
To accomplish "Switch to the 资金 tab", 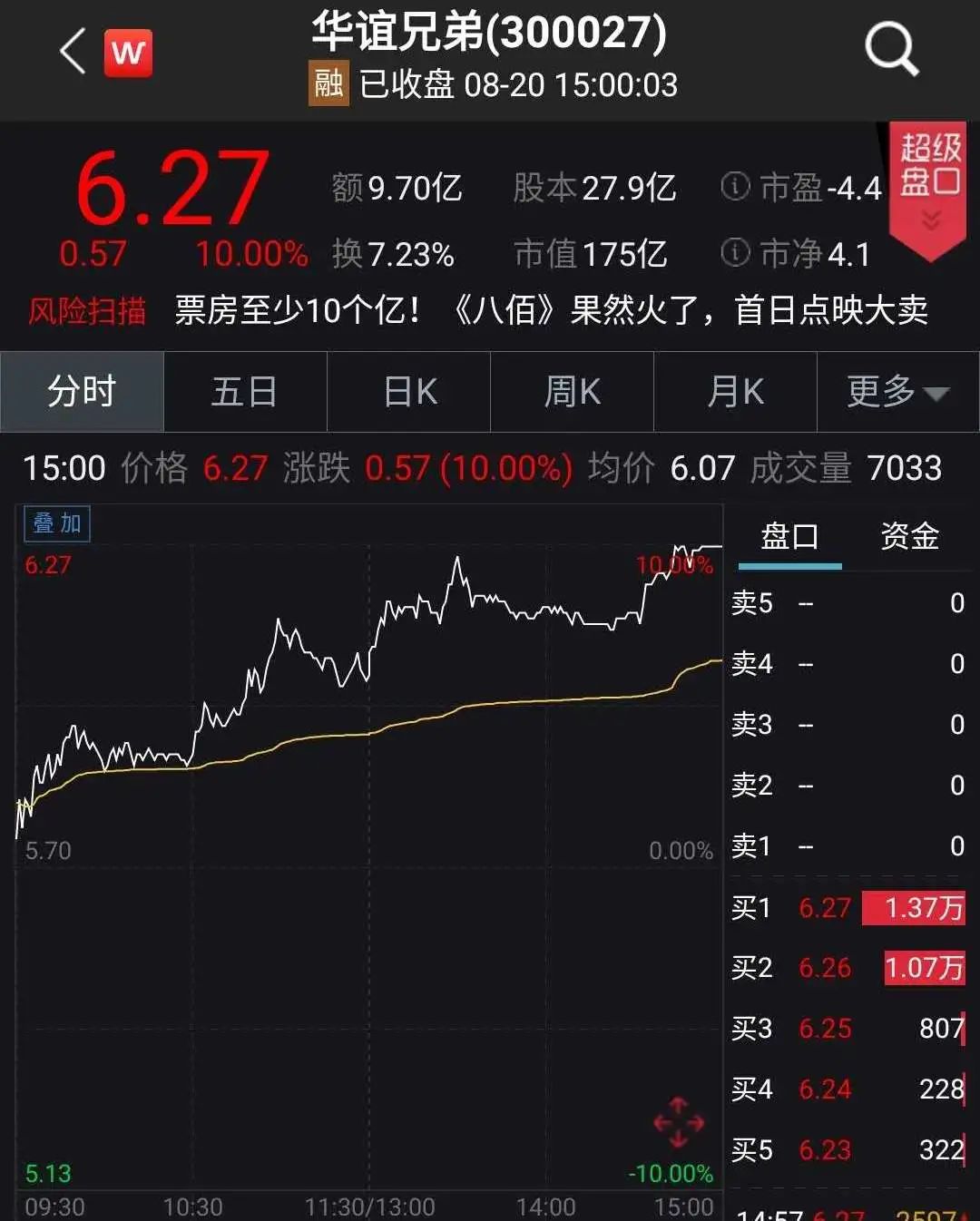I will click(x=909, y=536).
